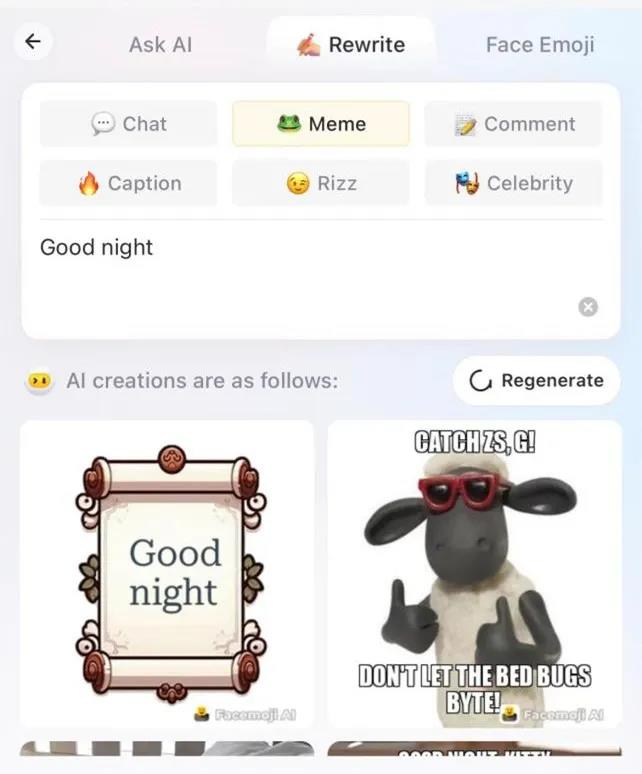Select the Rewrite tab
This screenshot has height=774, width=642.
(351, 45)
